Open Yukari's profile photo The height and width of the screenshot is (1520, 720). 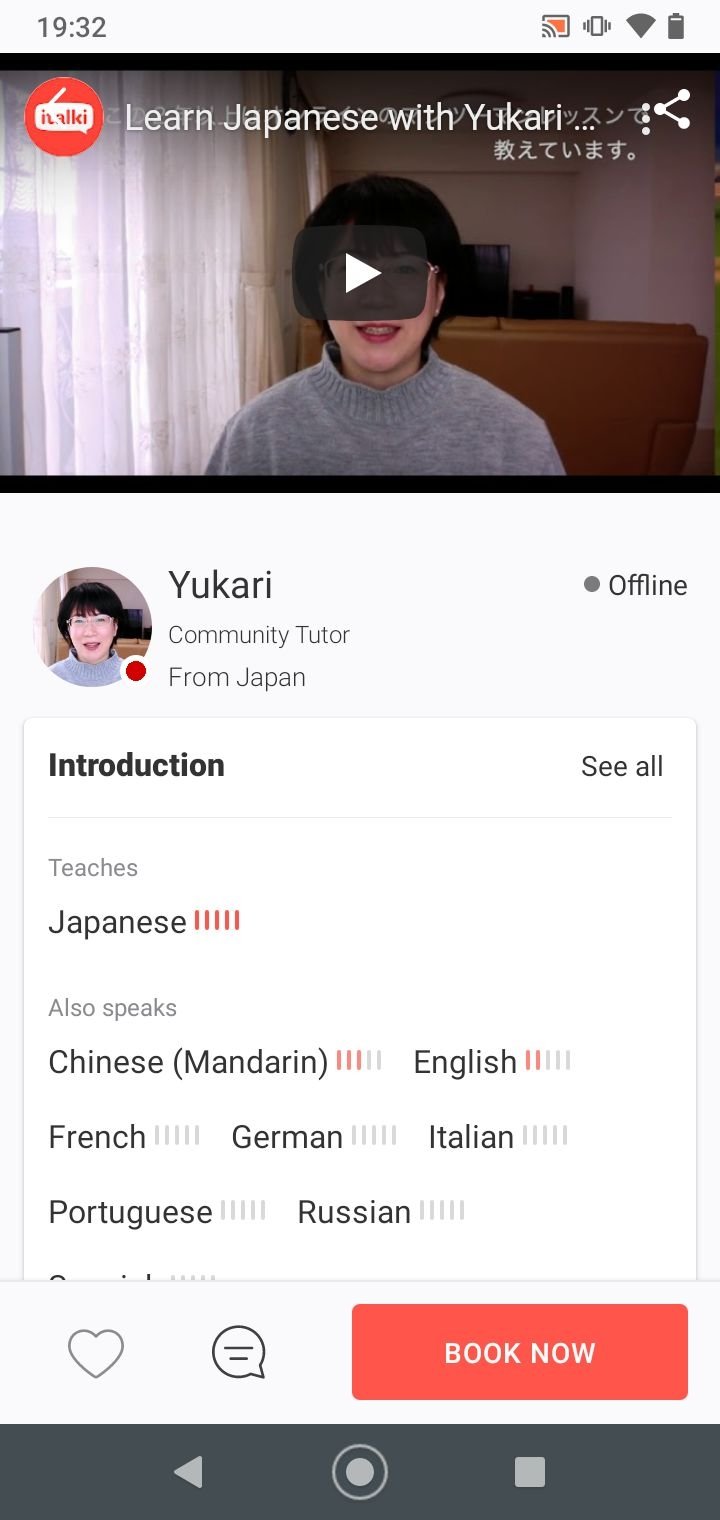click(x=92, y=627)
